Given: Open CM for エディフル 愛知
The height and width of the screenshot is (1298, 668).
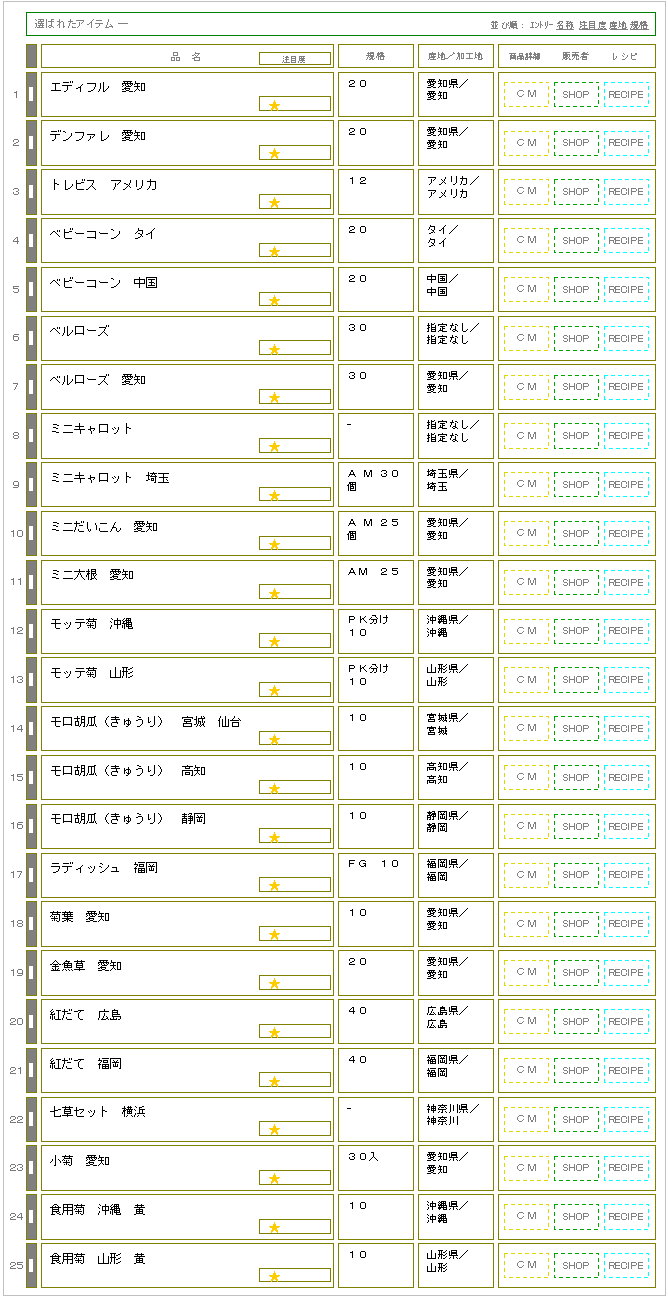Looking at the screenshot, I should tap(526, 95).
